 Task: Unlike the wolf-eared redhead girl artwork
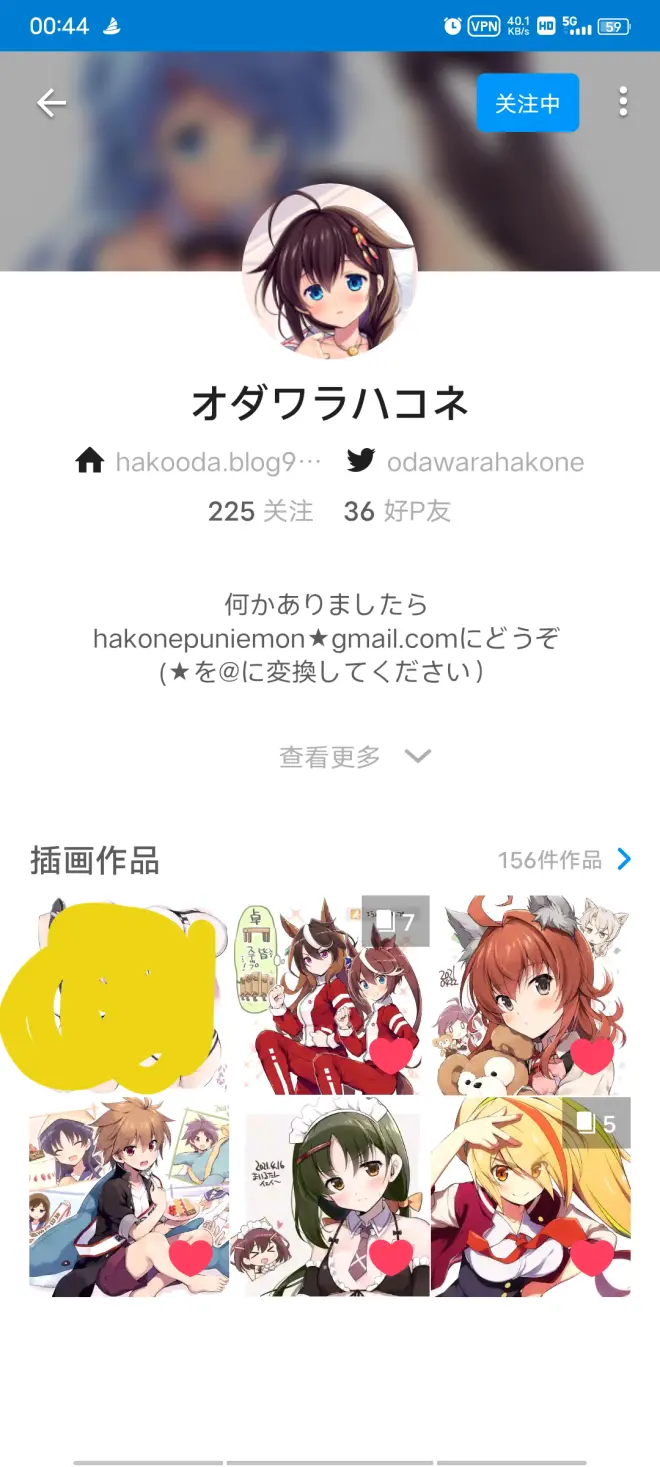pyautogui.click(x=592, y=1055)
